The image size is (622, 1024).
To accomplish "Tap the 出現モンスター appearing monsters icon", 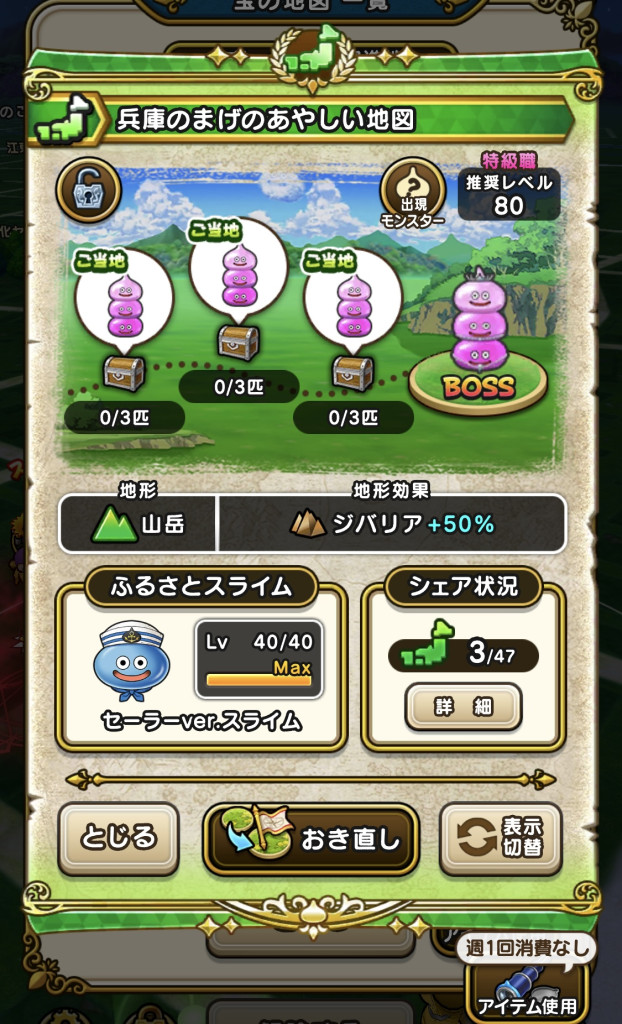I will pyautogui.click(x=413, y=193).
